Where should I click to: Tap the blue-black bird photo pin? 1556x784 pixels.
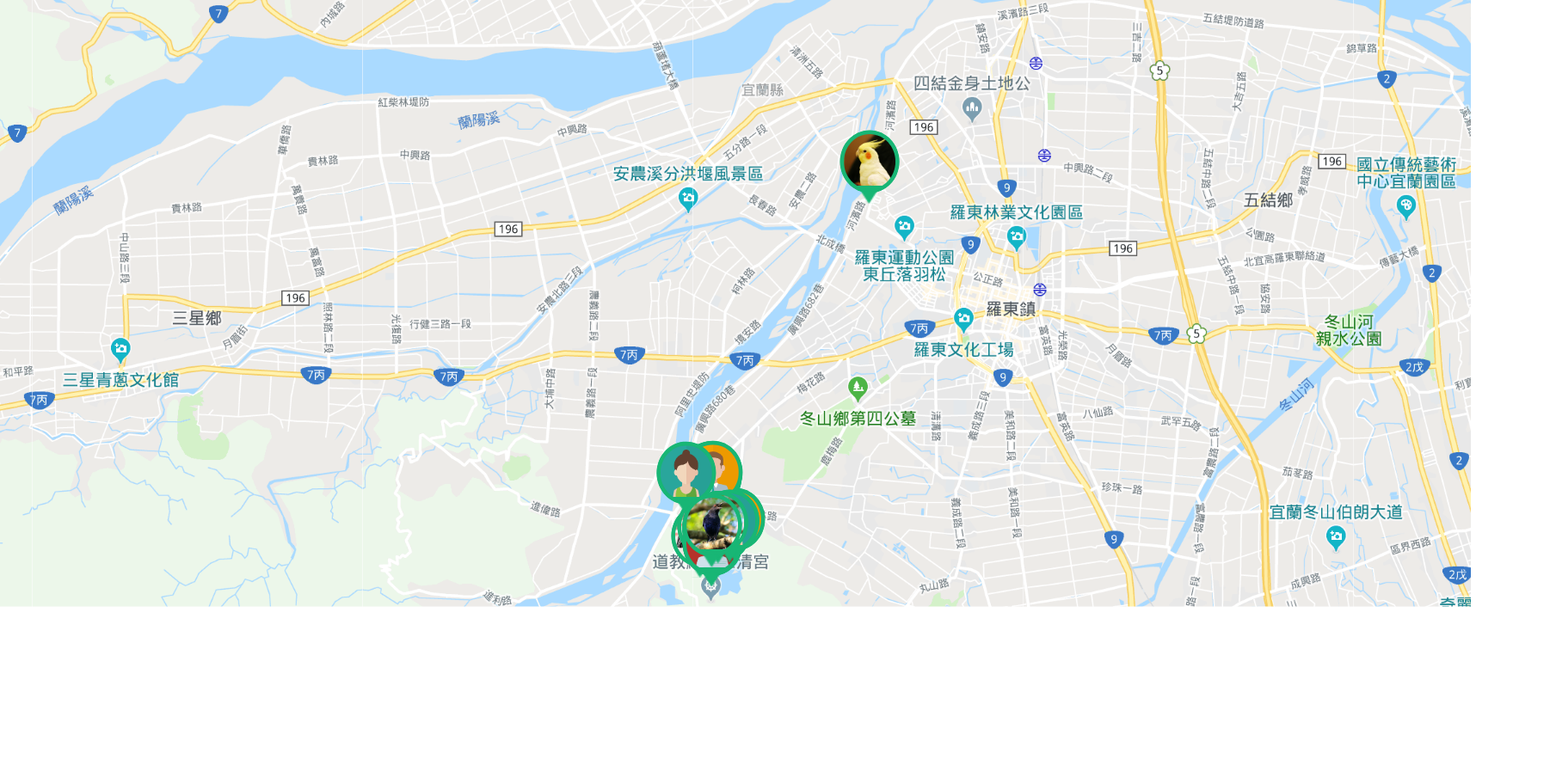point(710,524)
